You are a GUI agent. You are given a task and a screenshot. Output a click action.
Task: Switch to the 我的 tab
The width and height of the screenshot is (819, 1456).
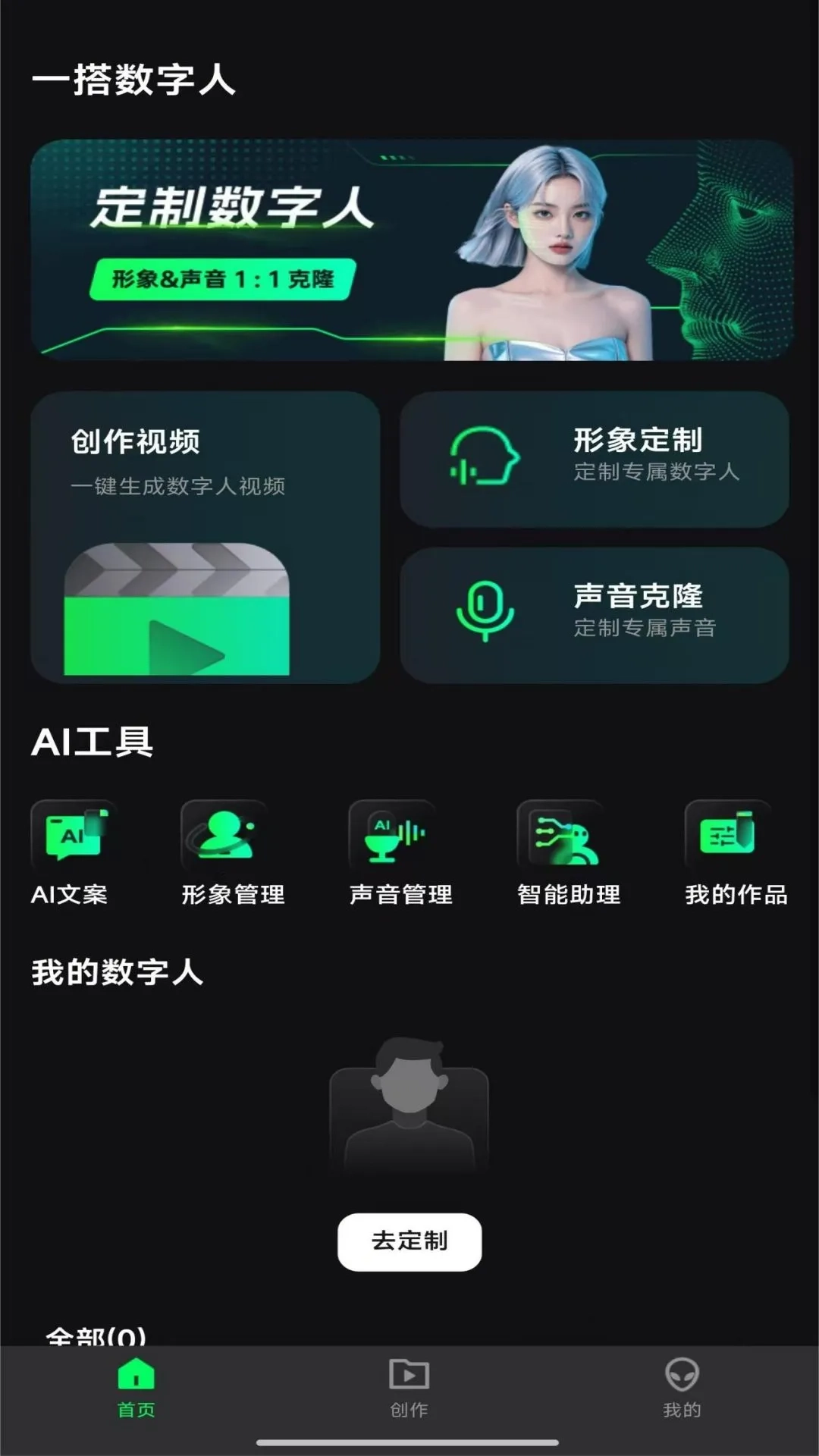click(x=682, y=1387)
